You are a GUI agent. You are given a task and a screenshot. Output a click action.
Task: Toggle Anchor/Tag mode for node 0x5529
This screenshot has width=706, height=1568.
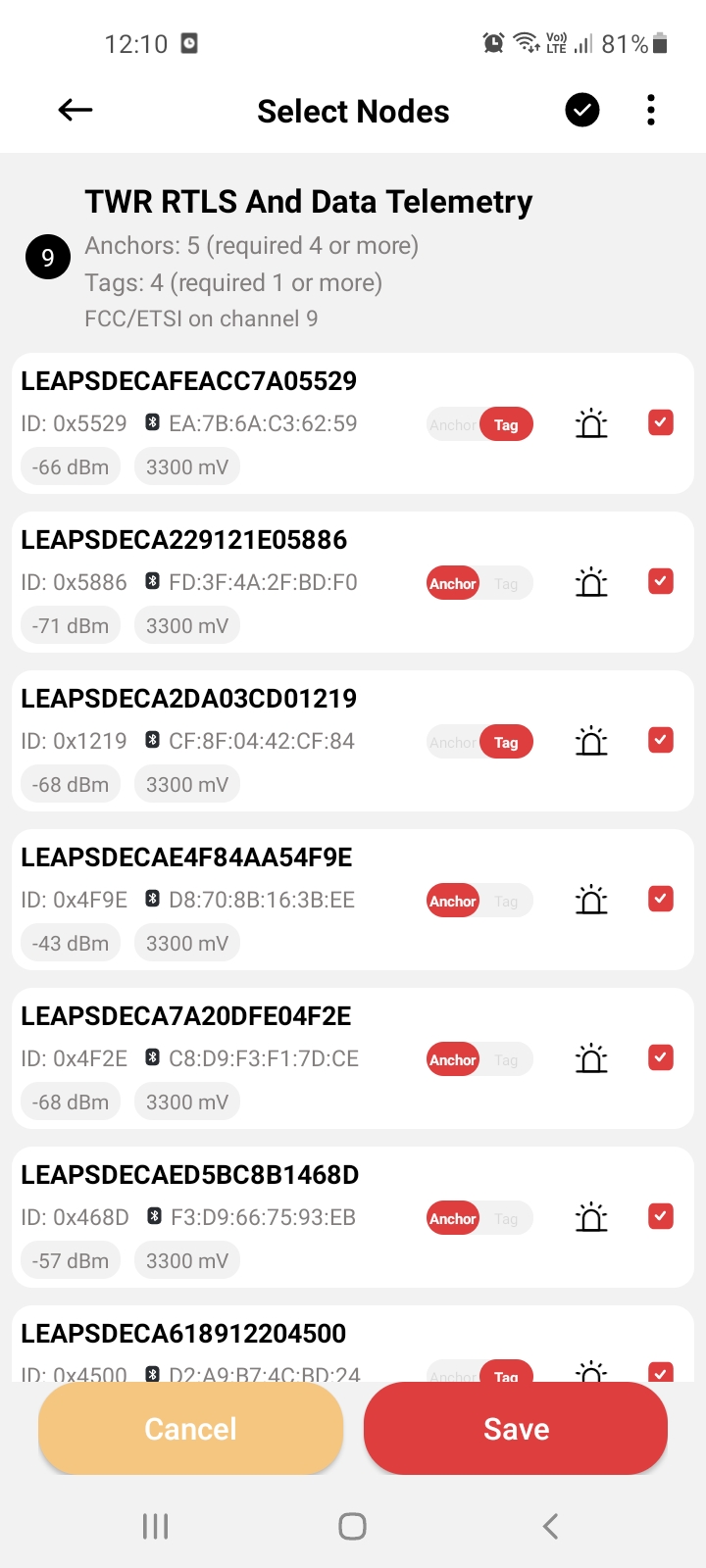point(480,424)
